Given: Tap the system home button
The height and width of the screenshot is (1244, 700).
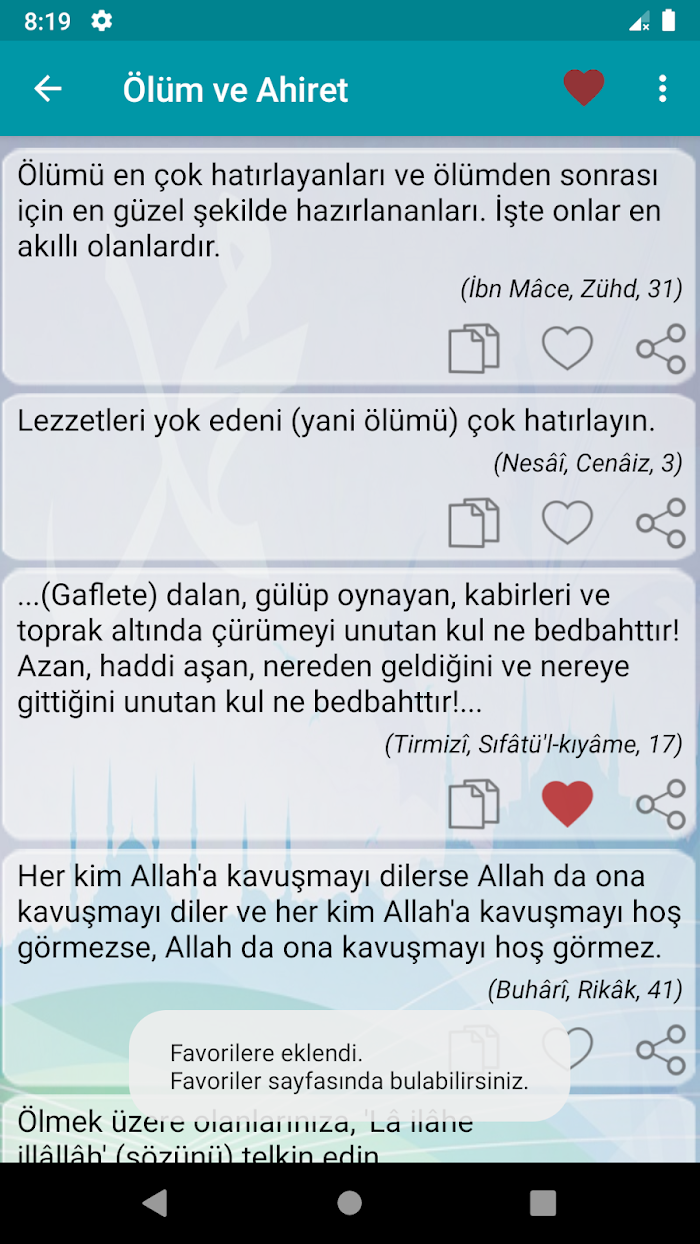Looking at the screenshot, I should pyautogui.click(x=349, y=1202).
